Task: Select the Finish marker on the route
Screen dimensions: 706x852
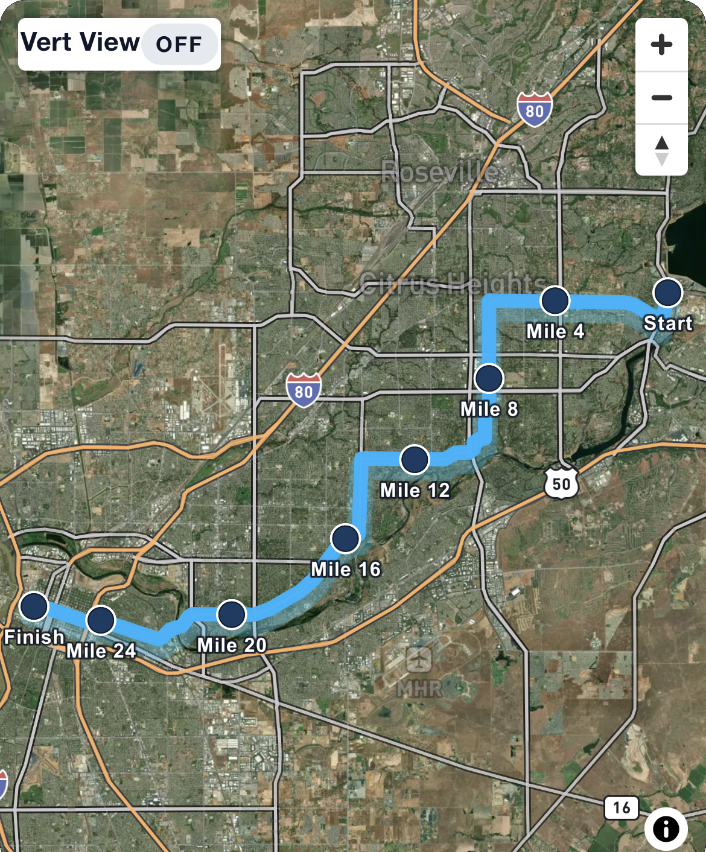Action: pyautogui.click(x=34, y=606)
